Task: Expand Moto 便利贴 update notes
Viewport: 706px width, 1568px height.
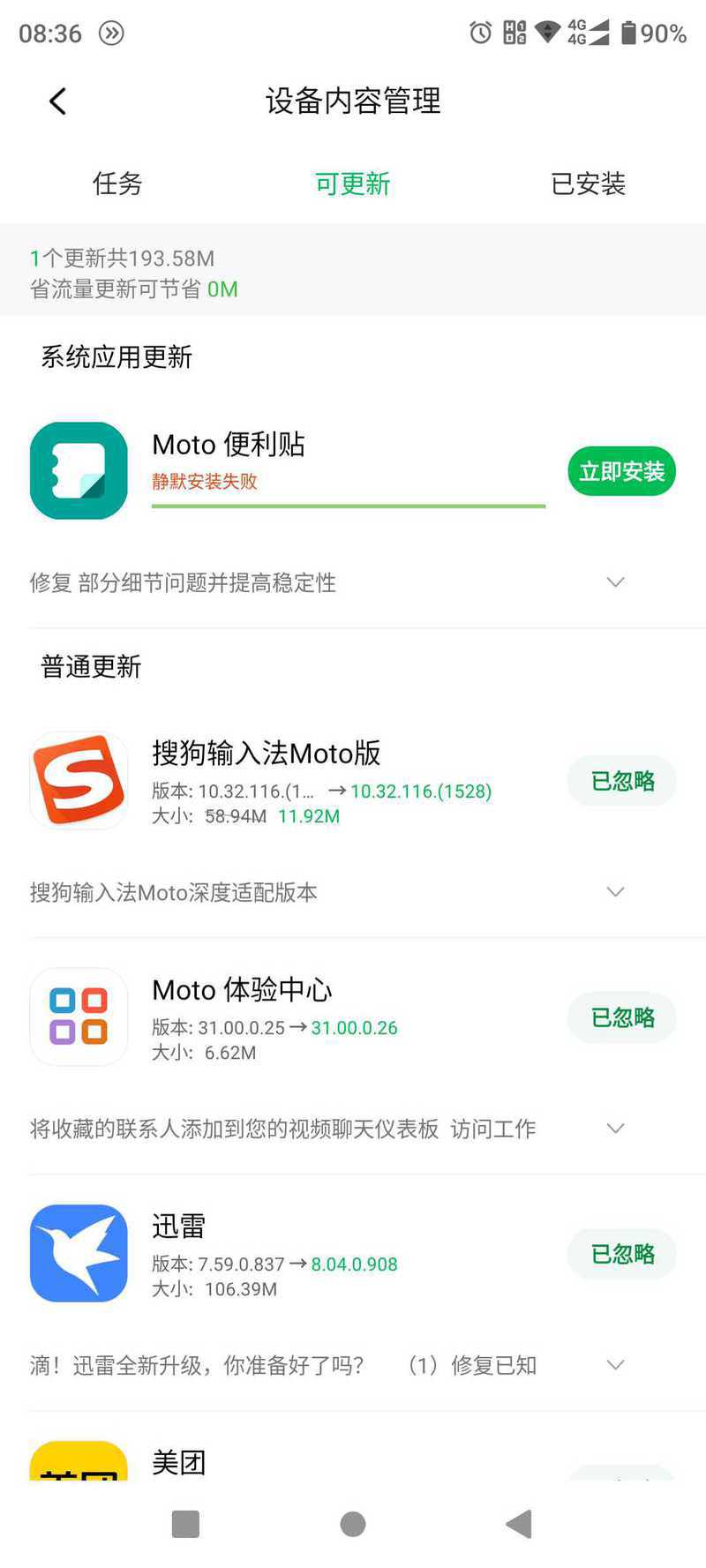Action: coord(615,582)
